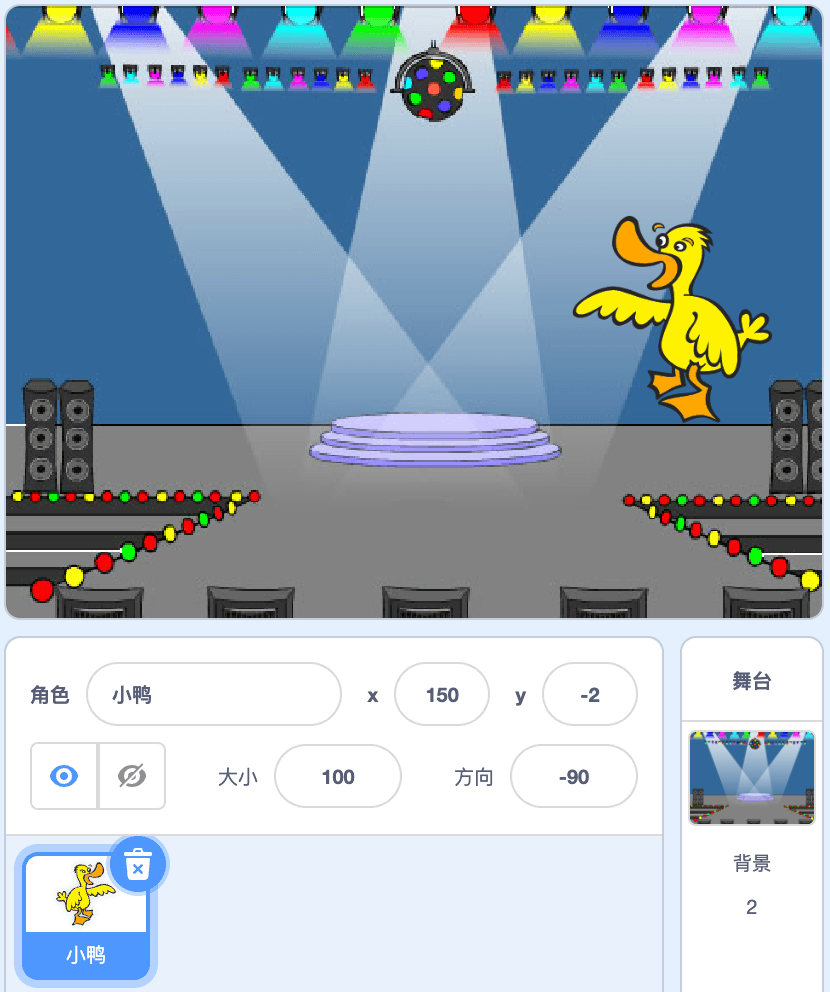Image resolution: width=830 pixels, height=992 pixels.
Task: Show the sprite with the eye icon
Action: (64, 776)
